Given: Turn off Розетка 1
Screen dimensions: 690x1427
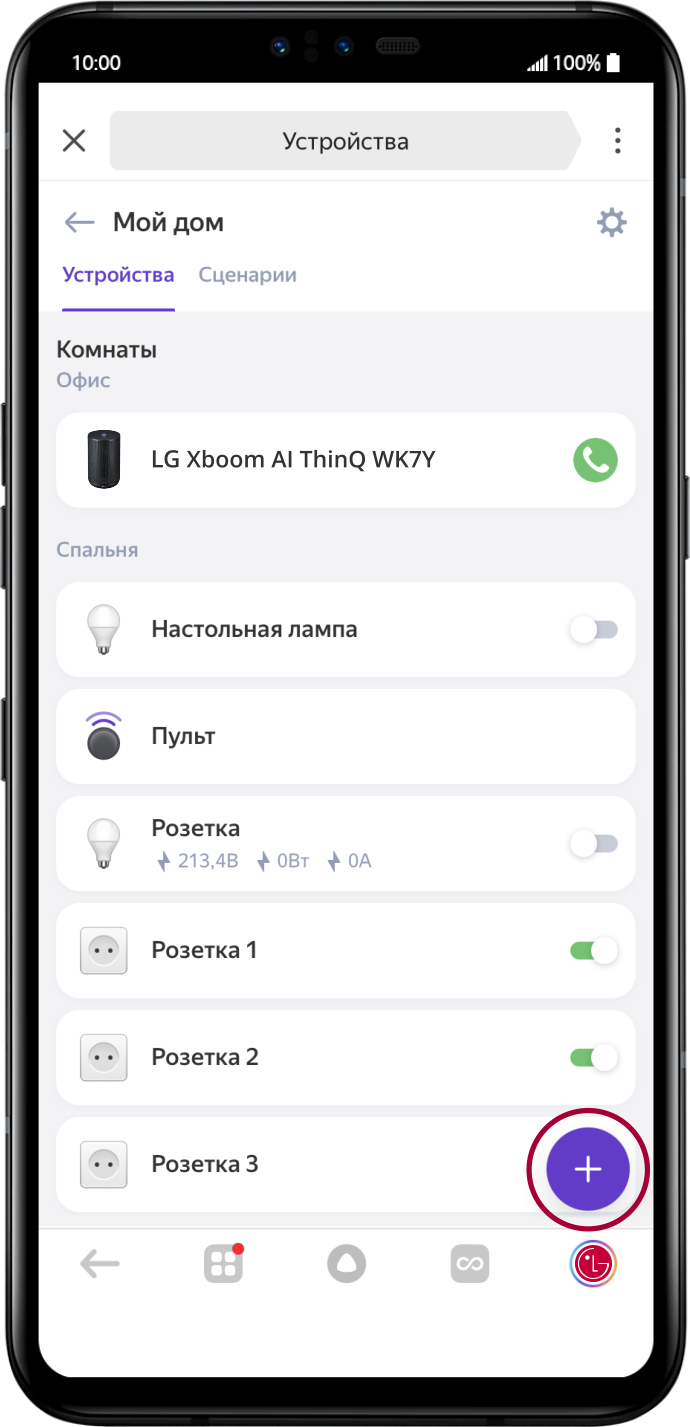Looking at the screenshot, I should [594, 951].
